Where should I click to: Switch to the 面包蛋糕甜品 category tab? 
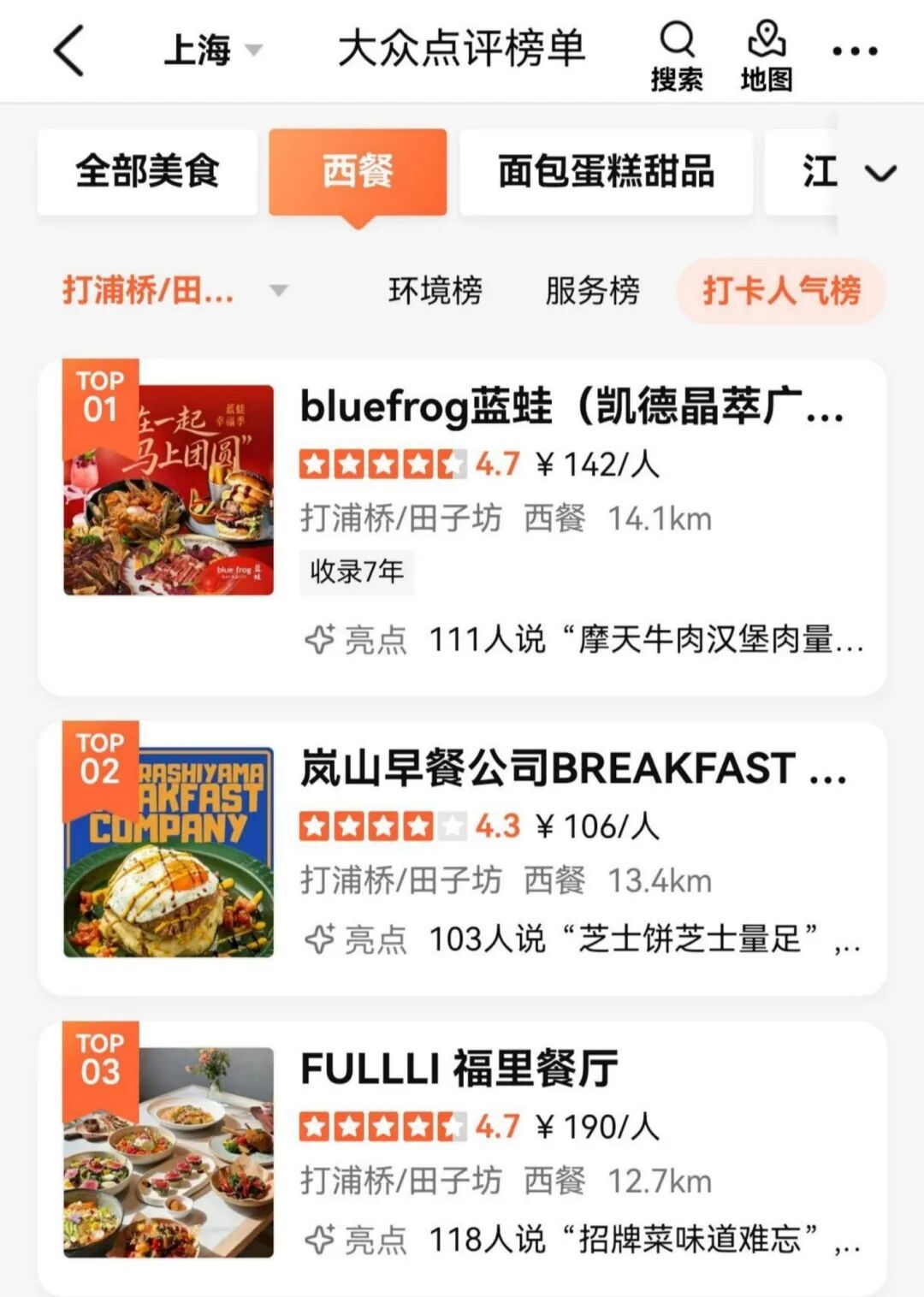(606, 171)
